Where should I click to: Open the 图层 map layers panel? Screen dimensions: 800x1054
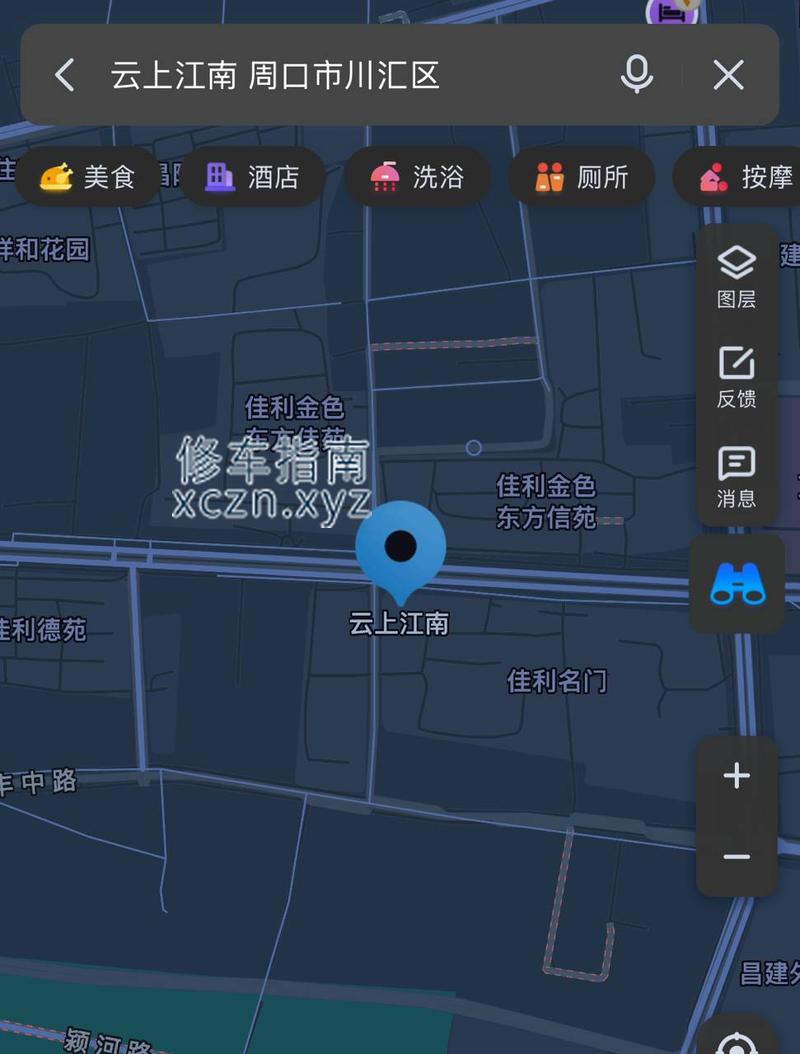click(737, 277)
